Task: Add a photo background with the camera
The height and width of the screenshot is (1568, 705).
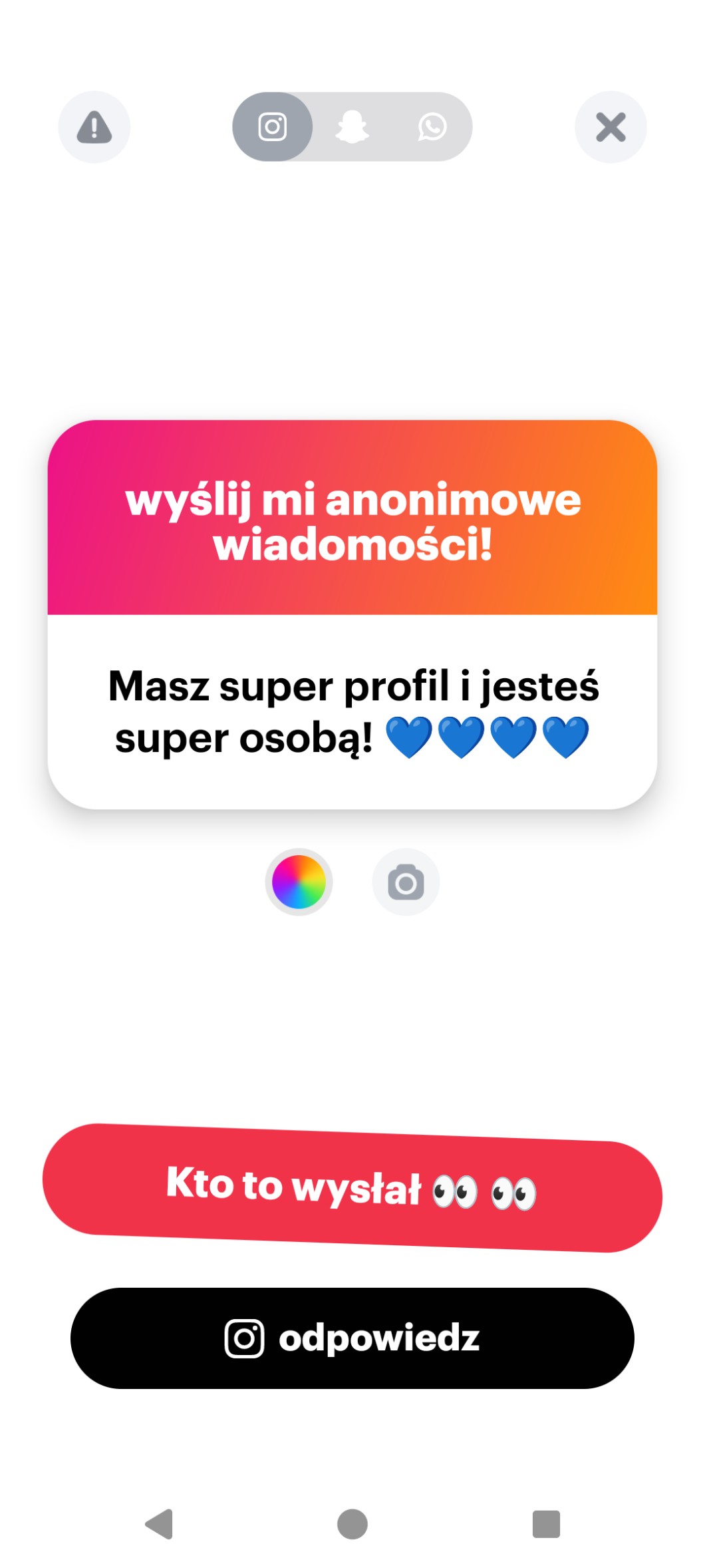Action: pyautogui.click(x=406, y=882)
